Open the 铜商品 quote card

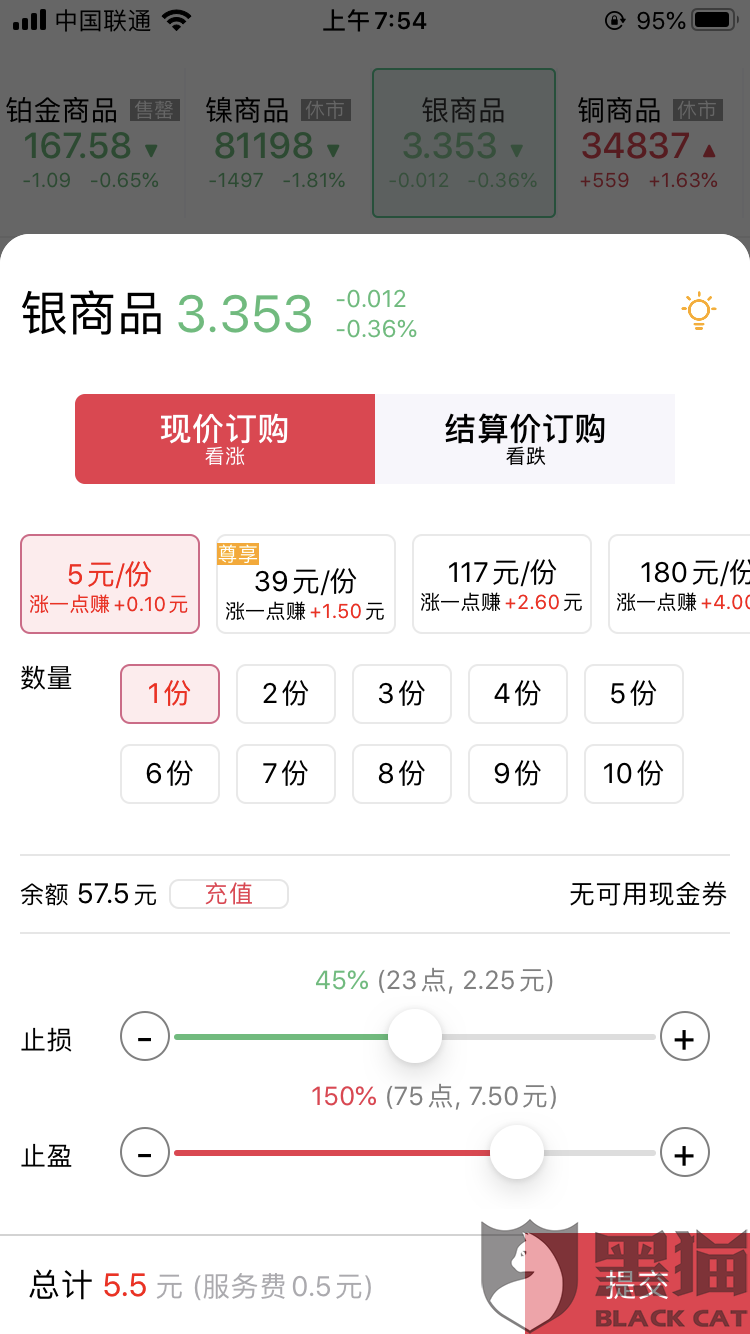pos(648,143)
